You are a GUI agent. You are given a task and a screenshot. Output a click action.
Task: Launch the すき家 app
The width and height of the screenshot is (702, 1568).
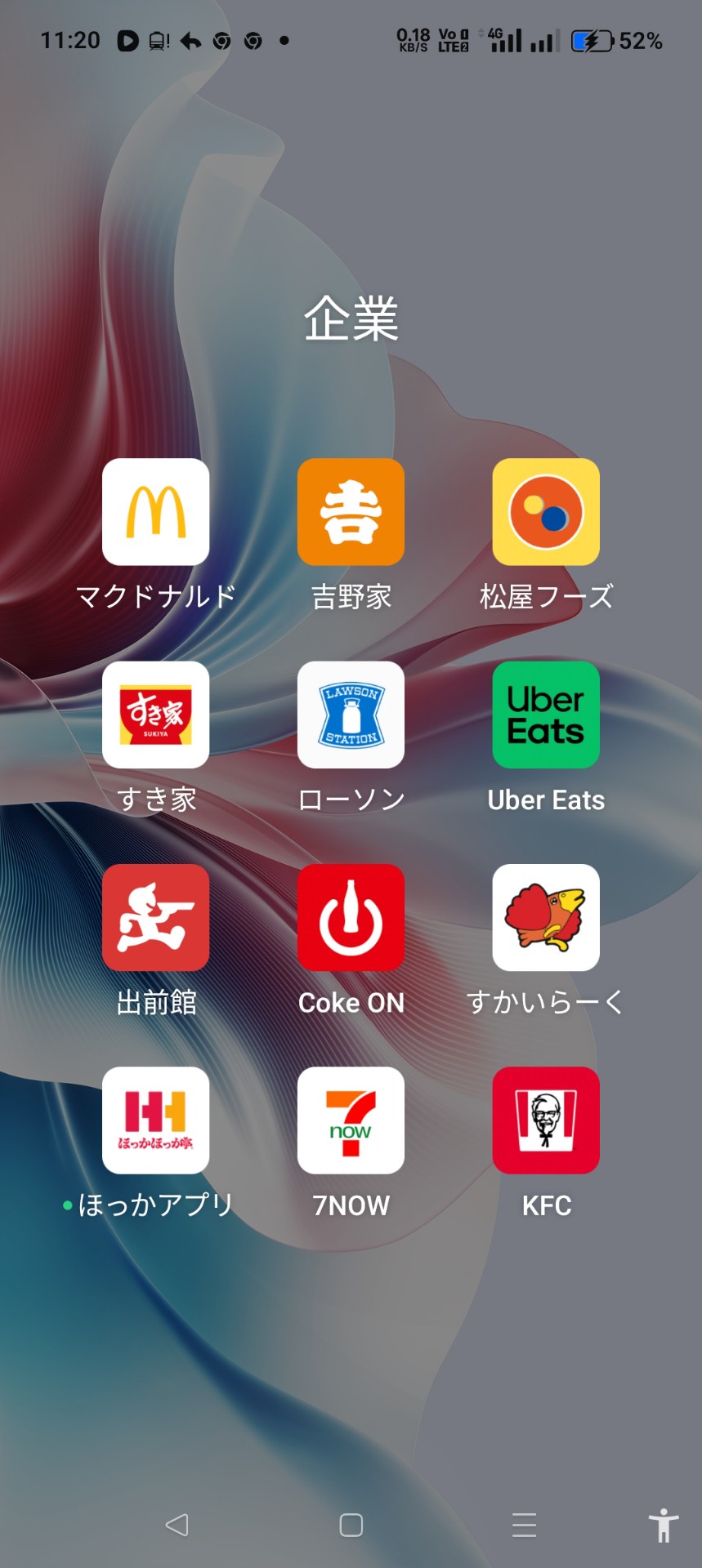click(x=155, y=715)
